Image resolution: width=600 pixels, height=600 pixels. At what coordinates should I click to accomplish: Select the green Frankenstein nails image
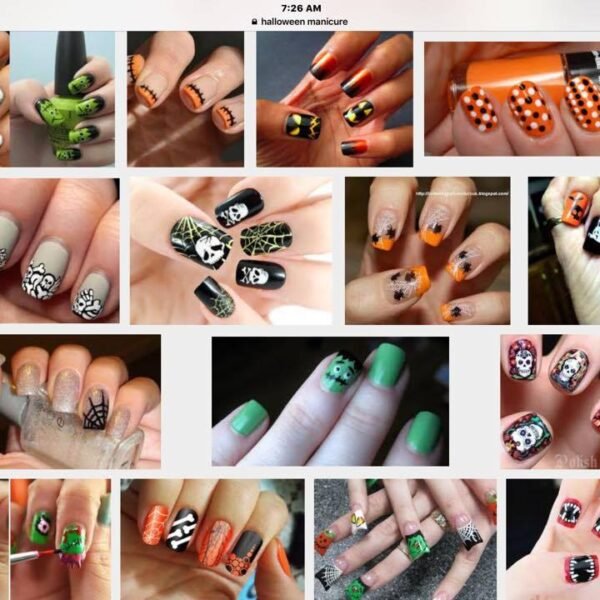(x=330, y=402)
